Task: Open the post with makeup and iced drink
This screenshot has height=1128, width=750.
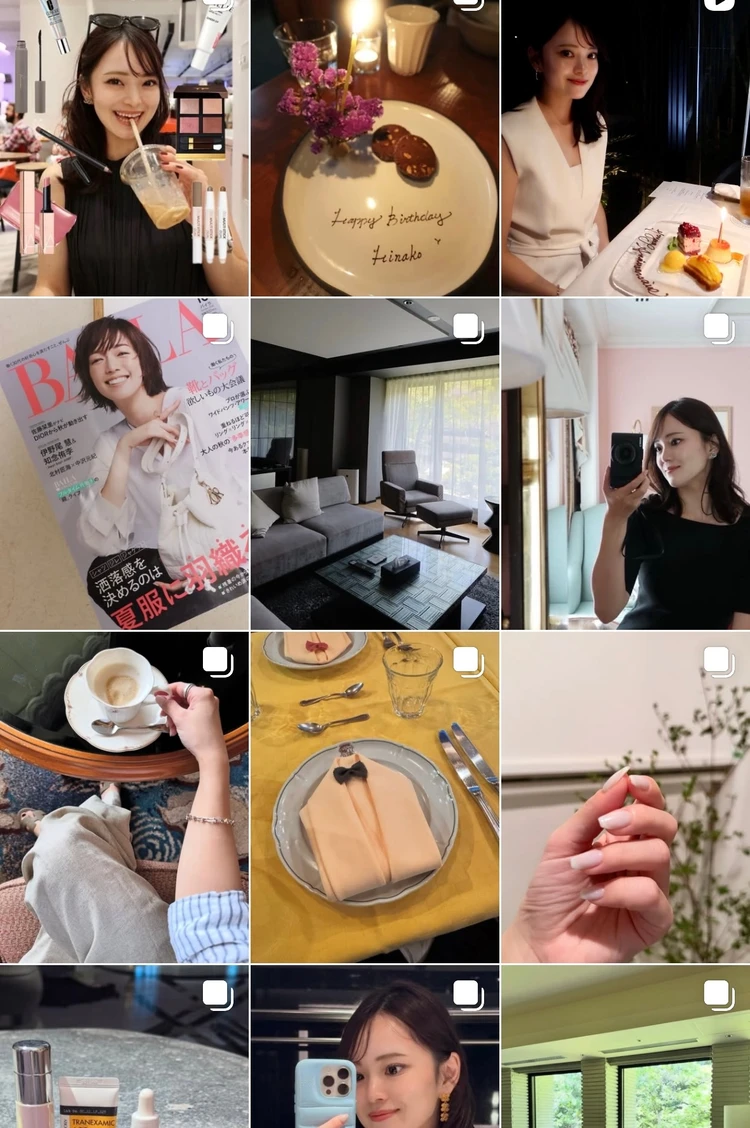Action: (124, 148)
